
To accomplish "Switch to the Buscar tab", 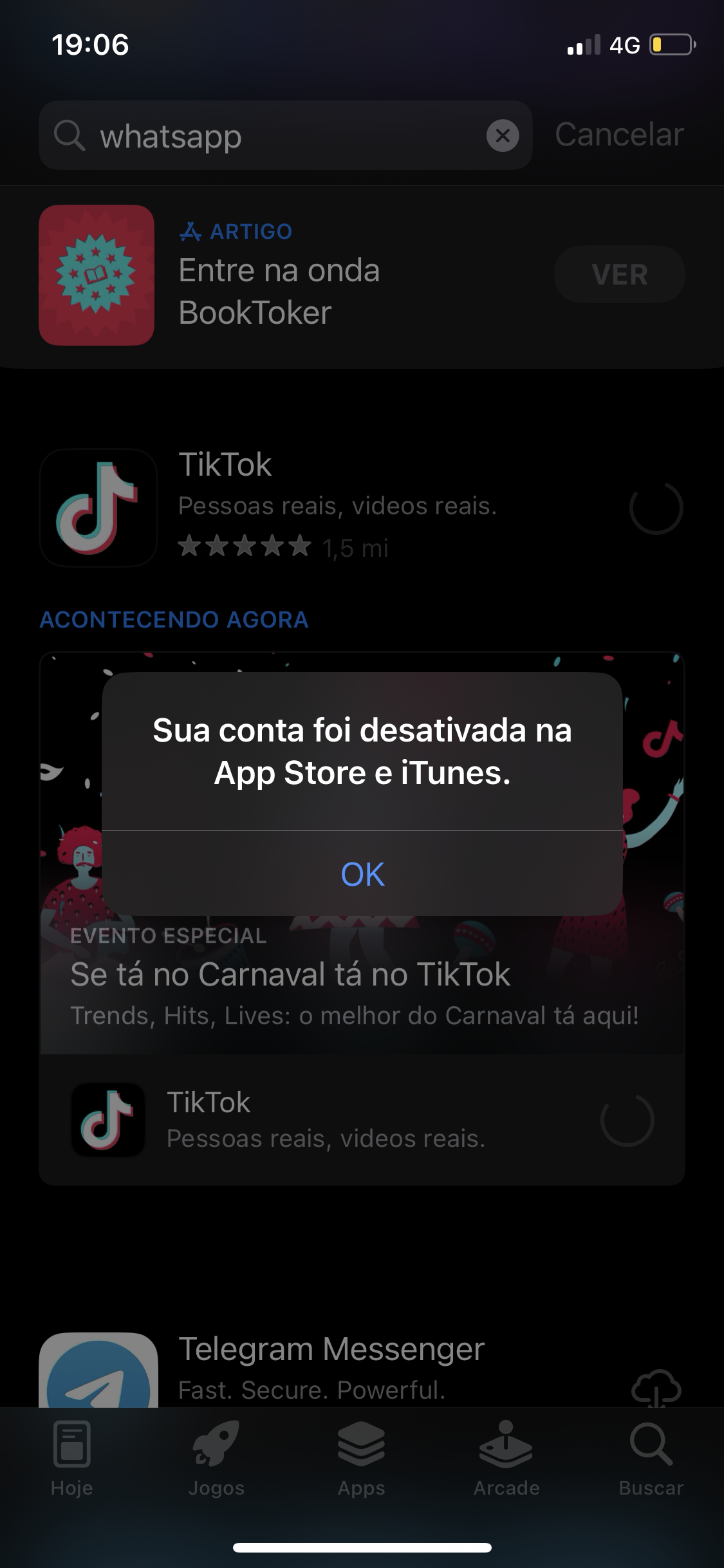I will (651, 1459).
